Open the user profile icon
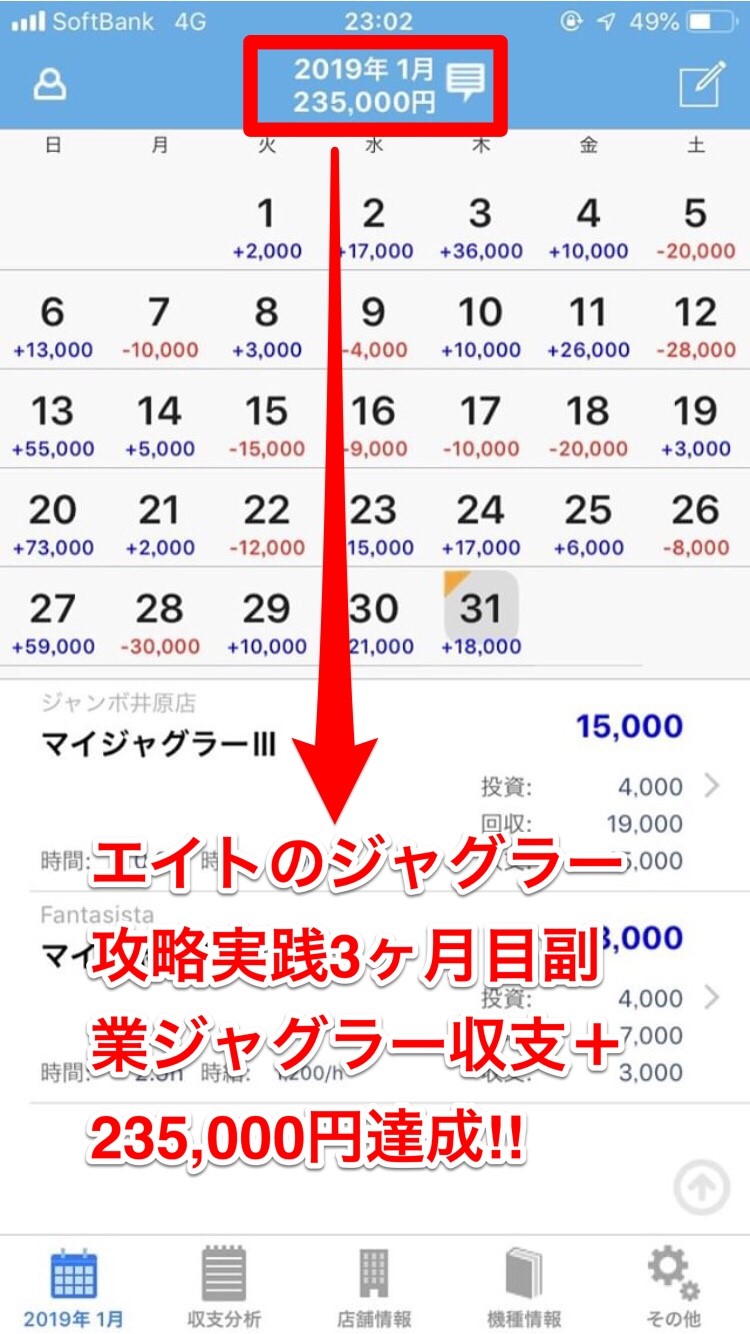The image size is (750, 1334). pyautogui.click(x=49, y=84)
